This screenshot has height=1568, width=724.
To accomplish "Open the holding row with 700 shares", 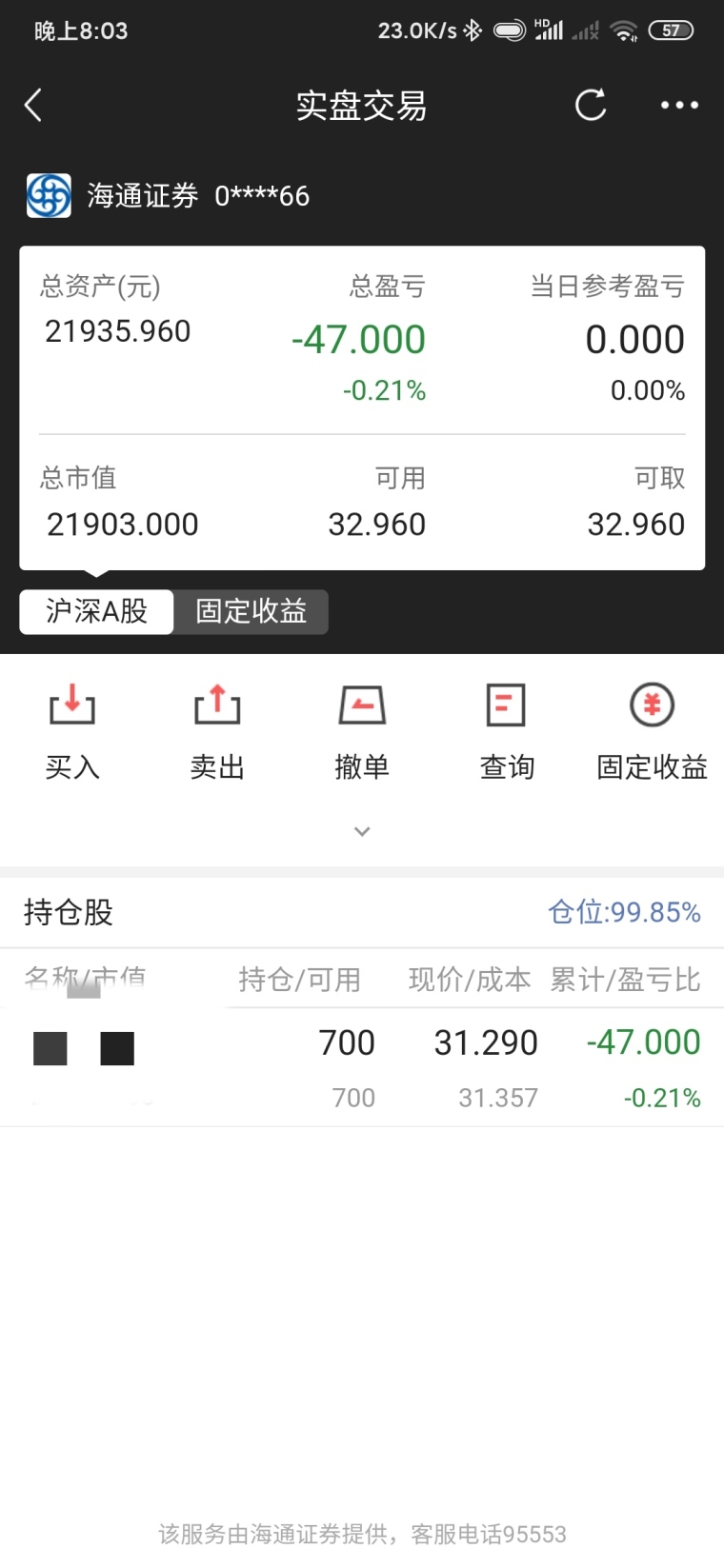I will tap(362, 1067).
